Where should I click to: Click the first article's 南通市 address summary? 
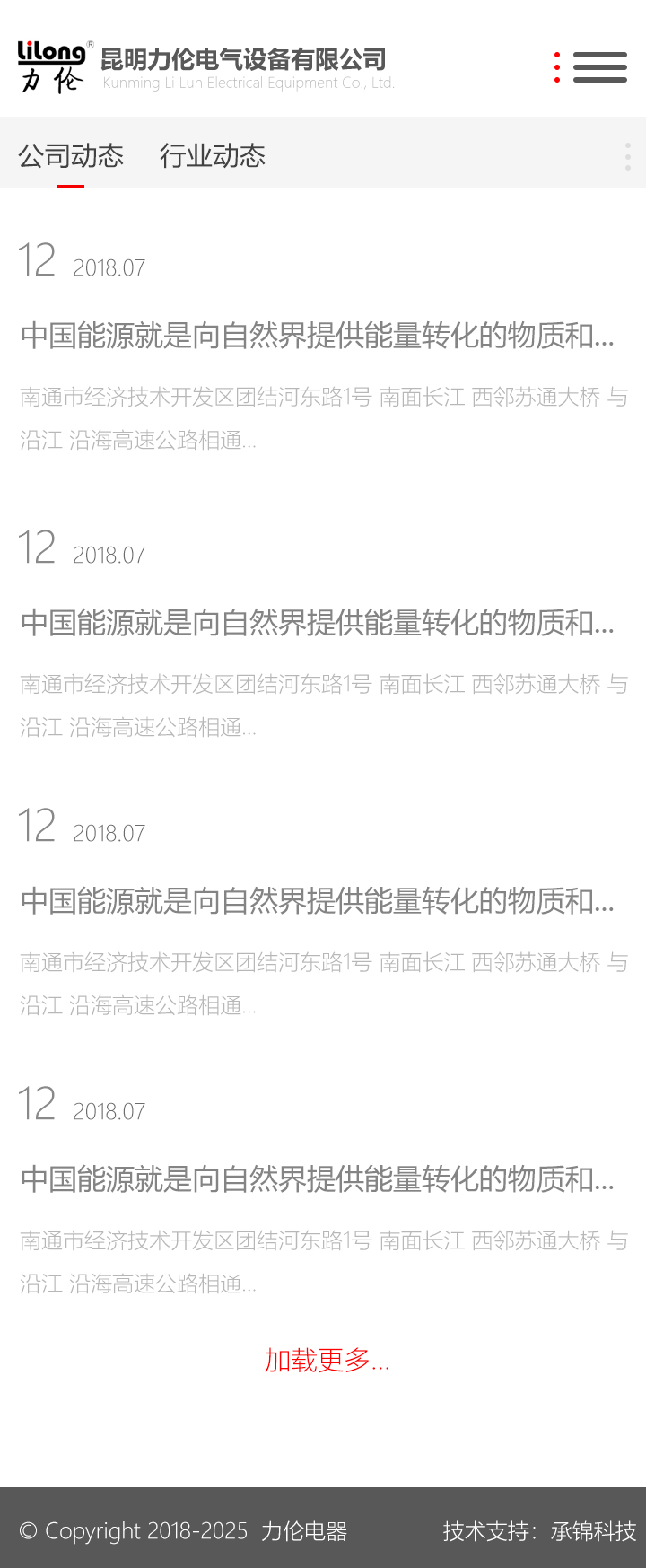[323, 419]
